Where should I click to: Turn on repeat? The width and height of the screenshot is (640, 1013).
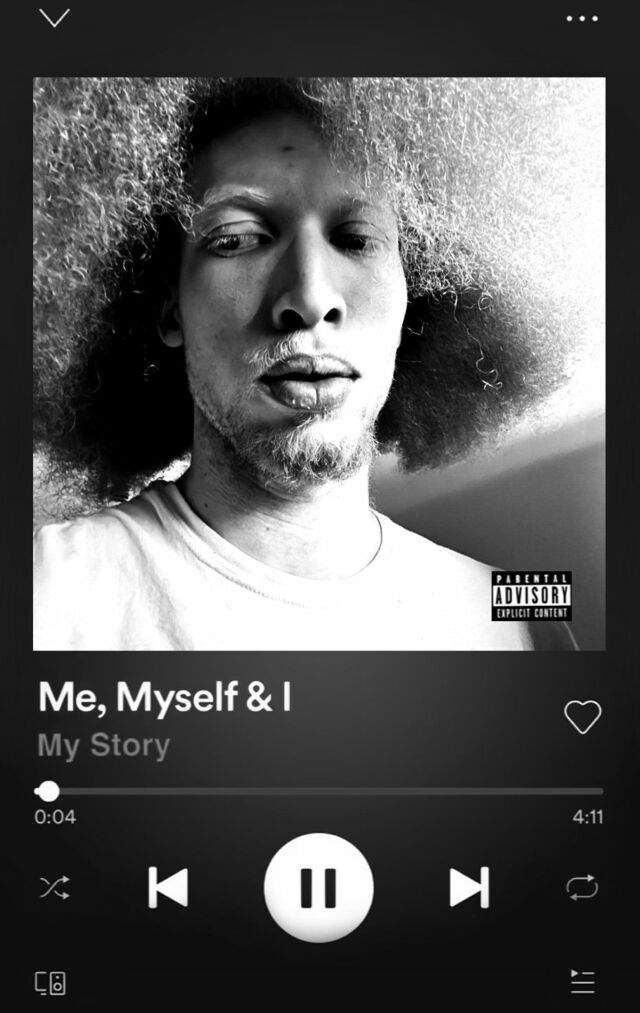tap(582, 887)
